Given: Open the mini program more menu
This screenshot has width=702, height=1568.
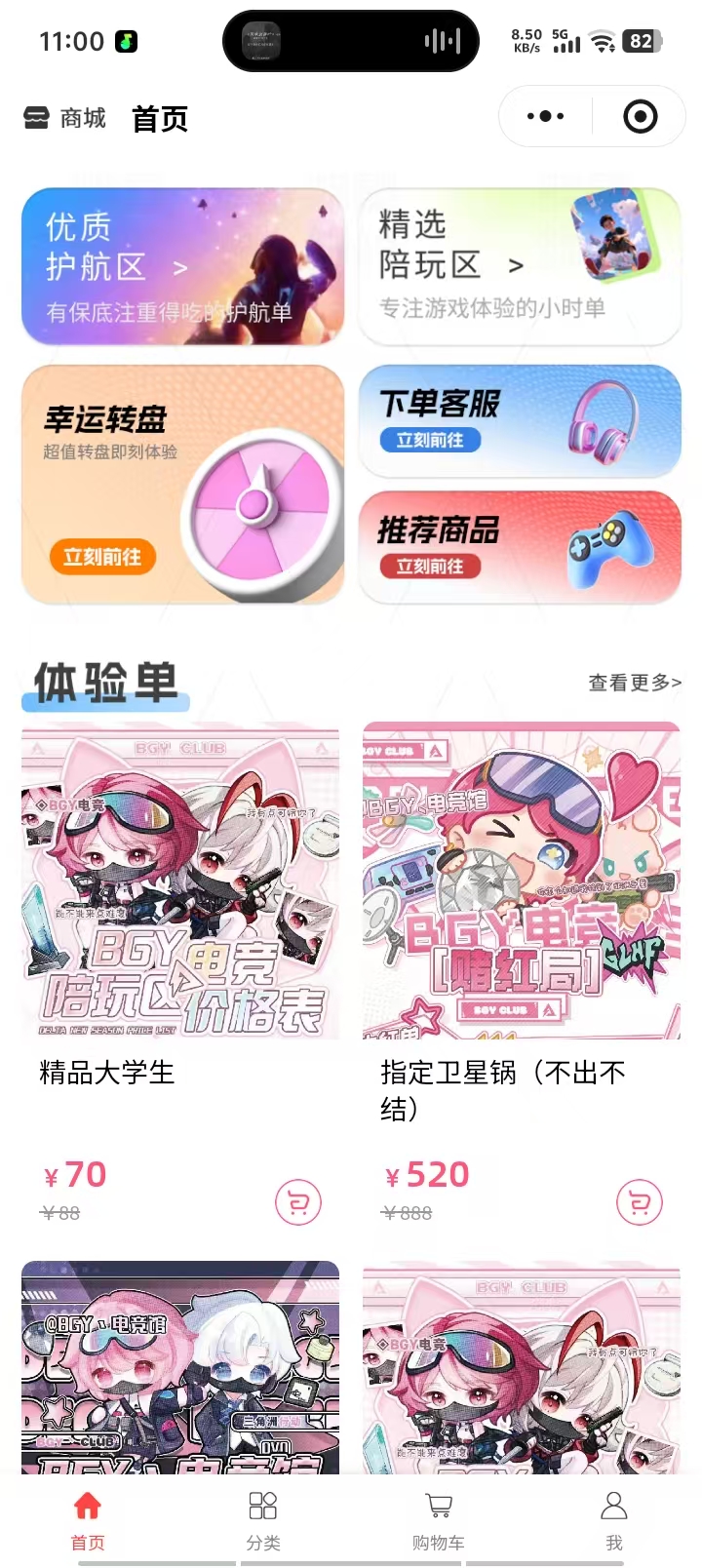Looking at the screenshot, I should [545, 117].
